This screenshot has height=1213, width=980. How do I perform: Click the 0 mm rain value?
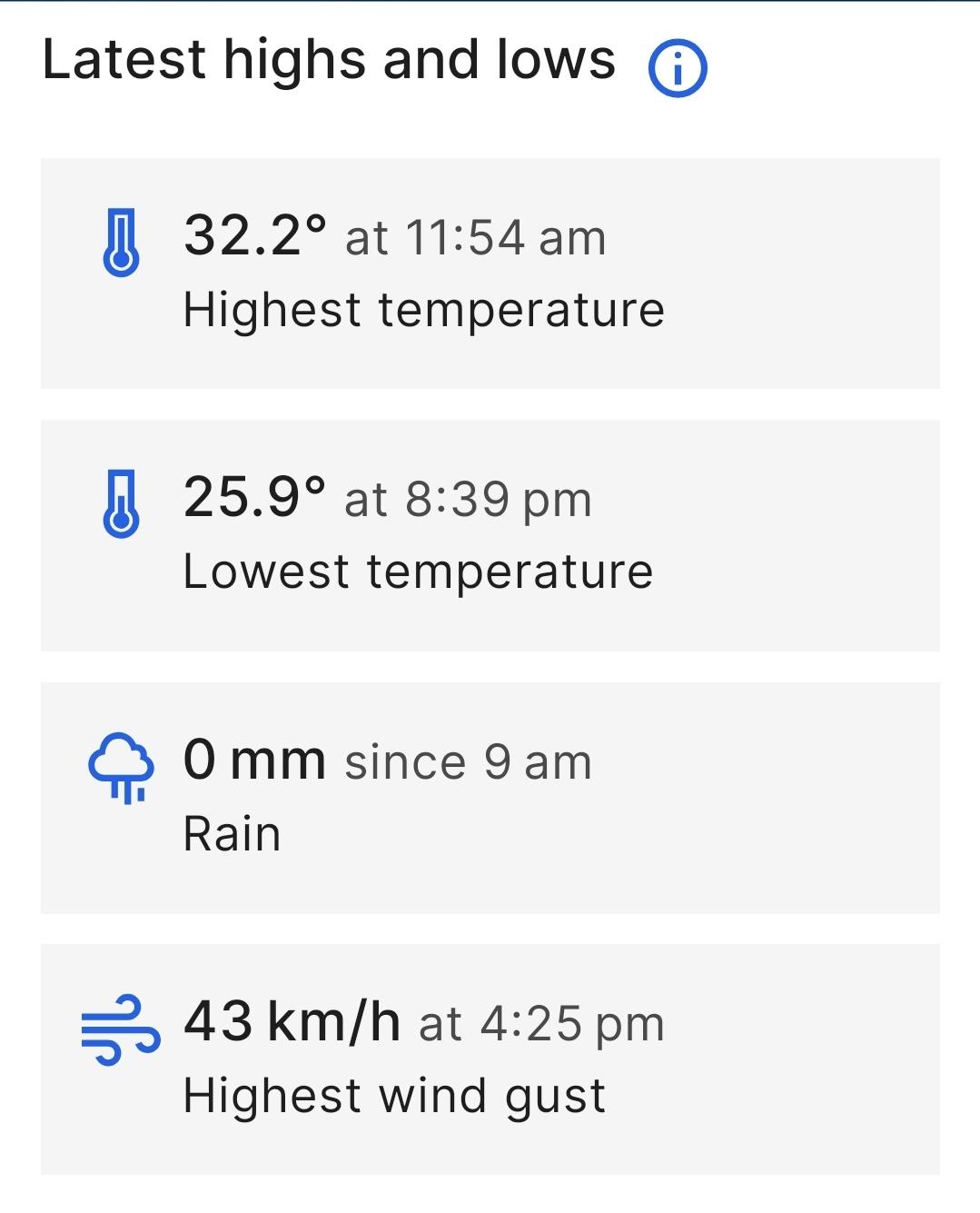(x=254, y=761)
